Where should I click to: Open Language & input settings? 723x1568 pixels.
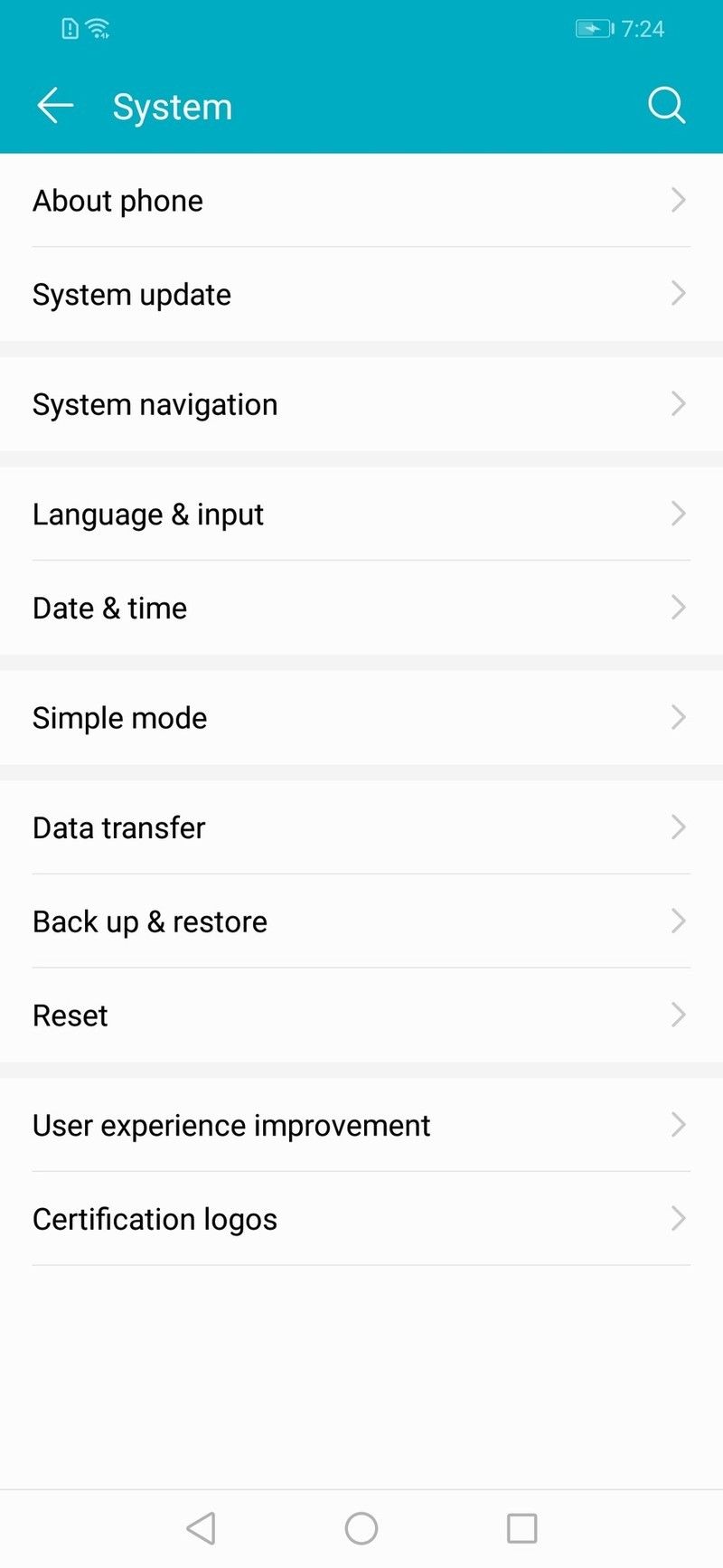point(361,514)
